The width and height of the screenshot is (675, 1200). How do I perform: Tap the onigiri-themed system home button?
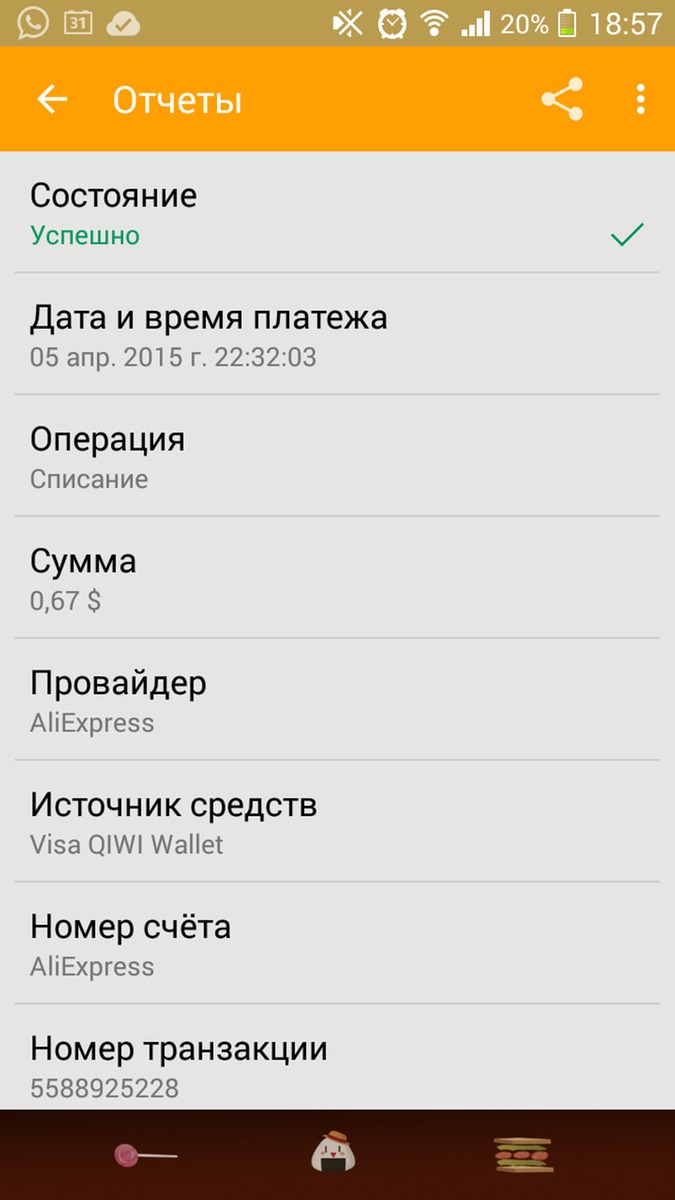click(x=337, y=1154)
